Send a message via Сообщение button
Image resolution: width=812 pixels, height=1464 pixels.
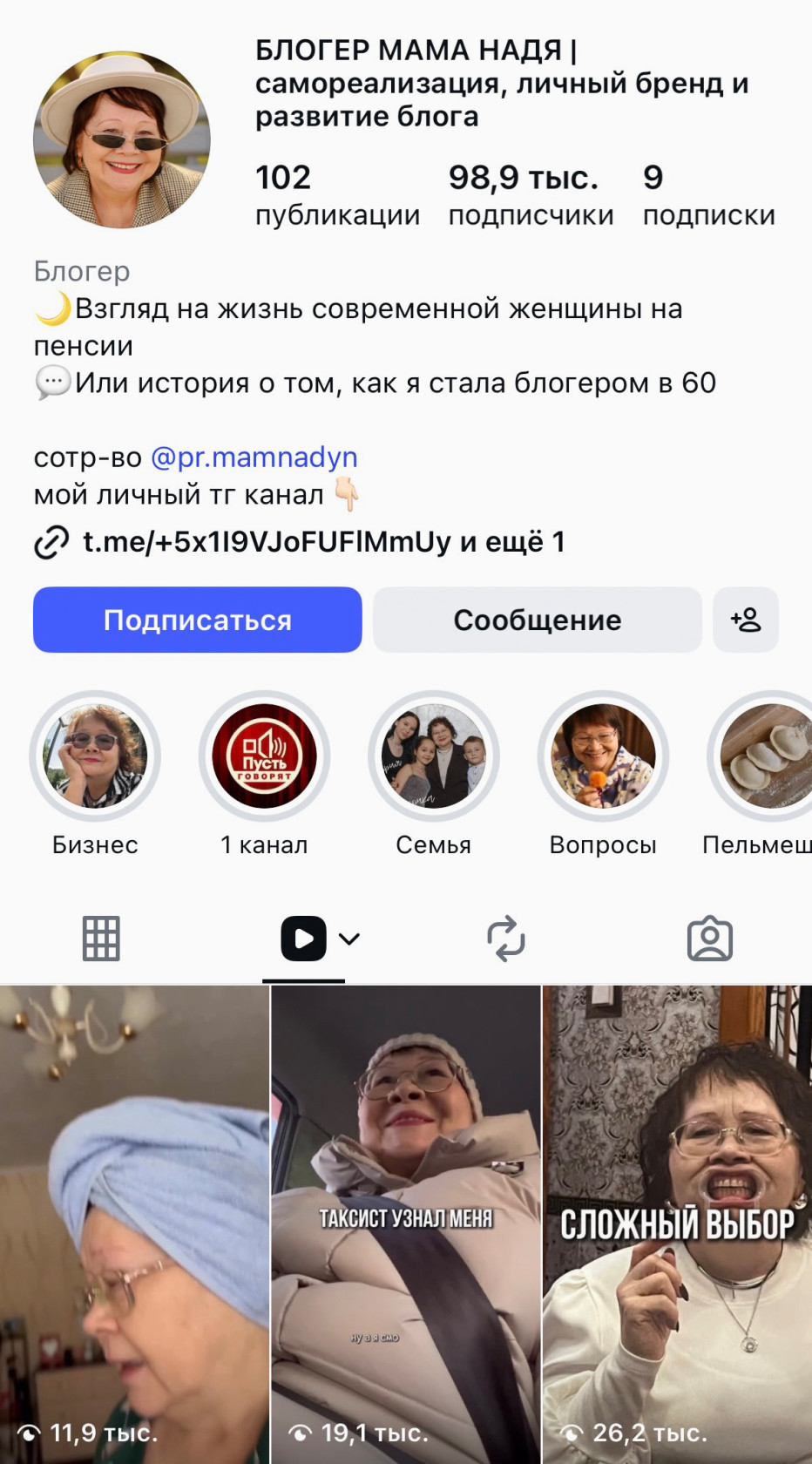point(537,620)
